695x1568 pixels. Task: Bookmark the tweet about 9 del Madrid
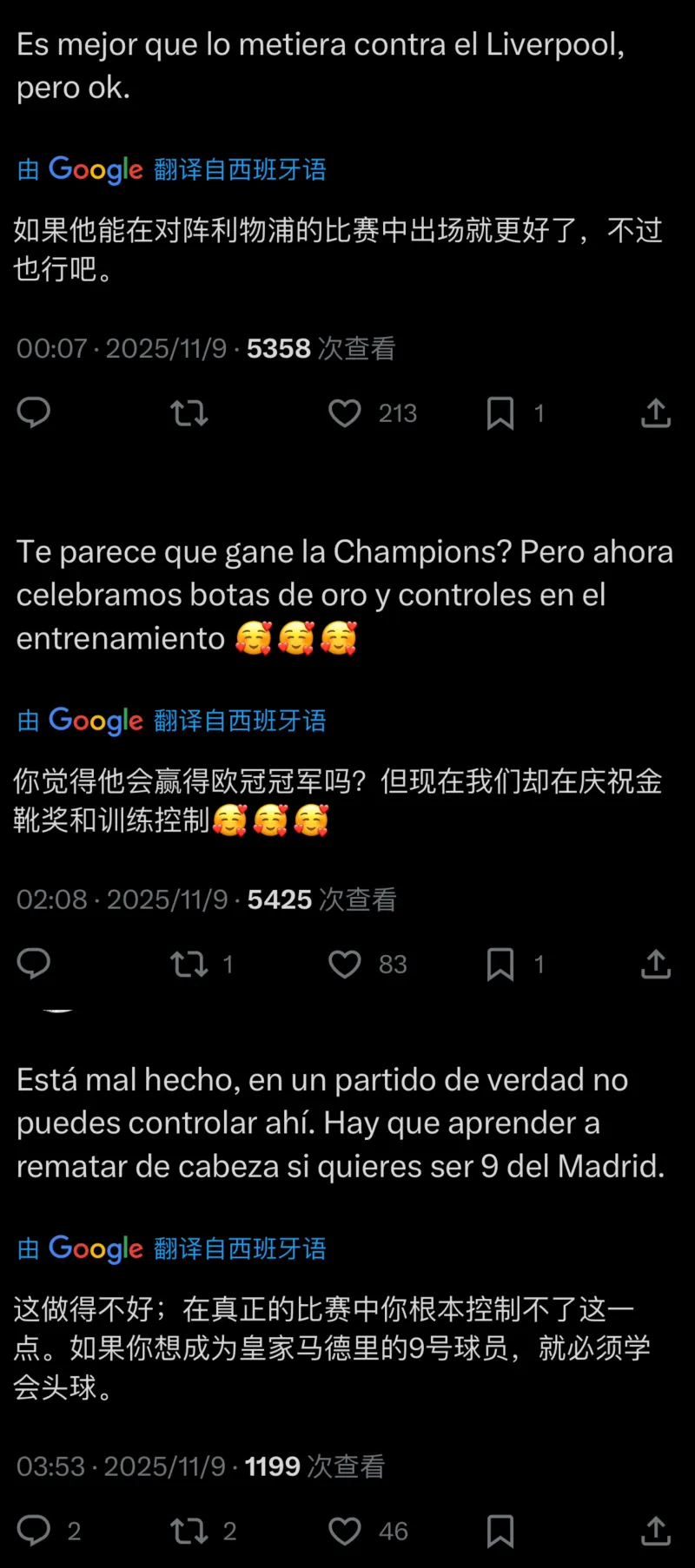(x=500, y=1531)
